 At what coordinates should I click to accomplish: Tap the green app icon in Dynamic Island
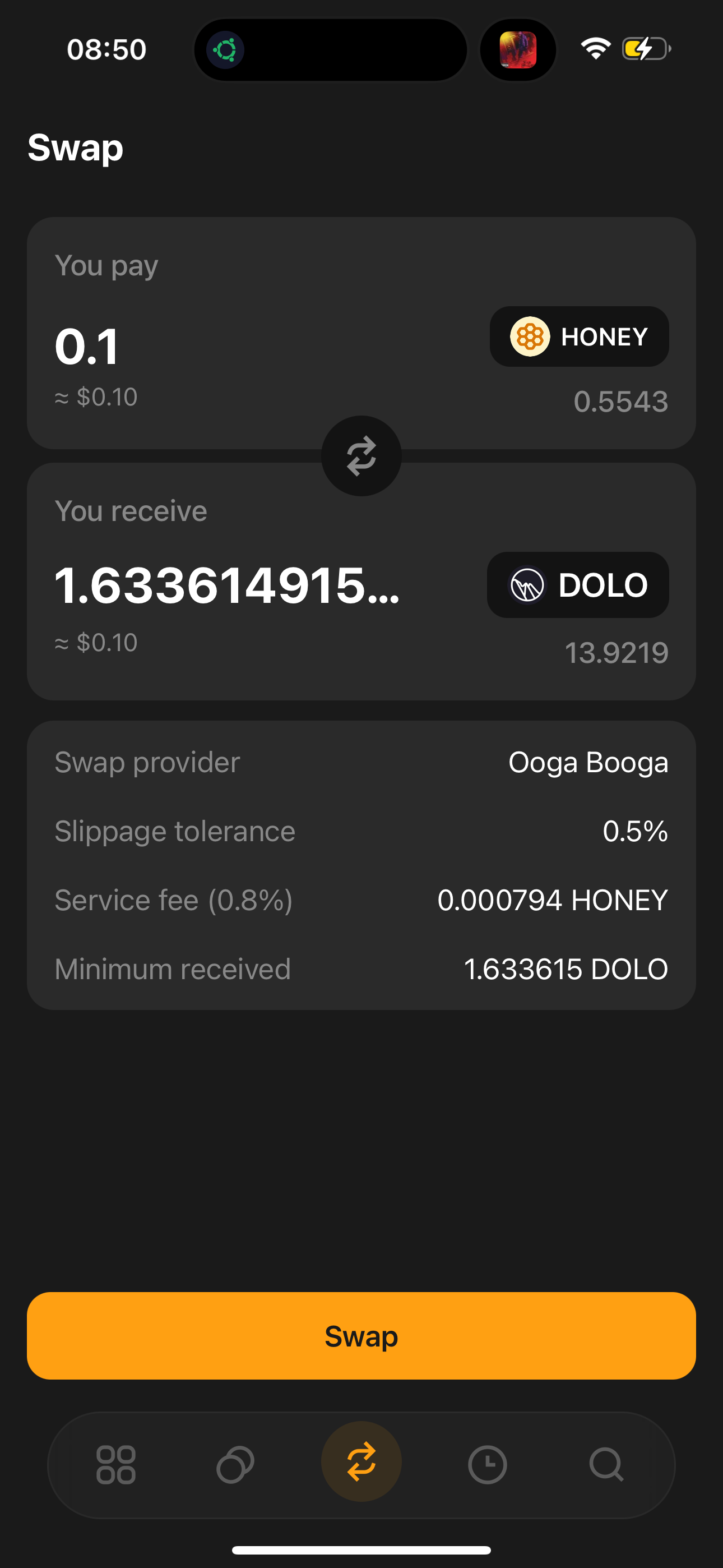pos(226,50)
